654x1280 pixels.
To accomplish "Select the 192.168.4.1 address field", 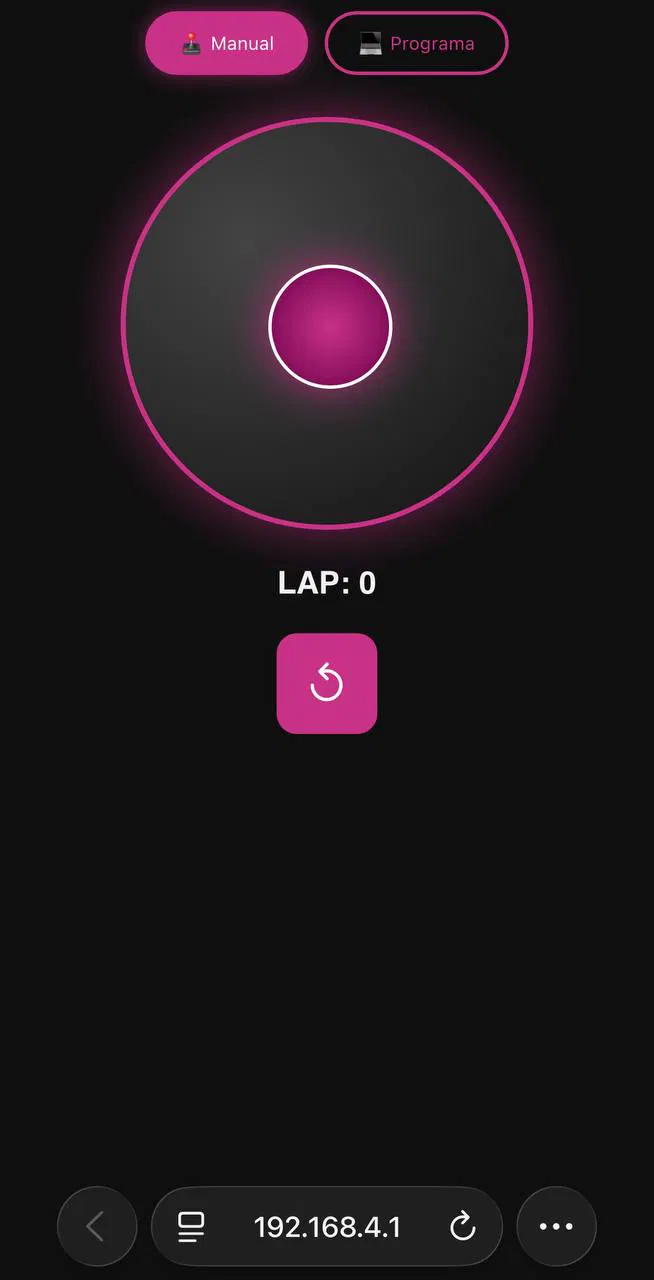I will pos(327,1227).
